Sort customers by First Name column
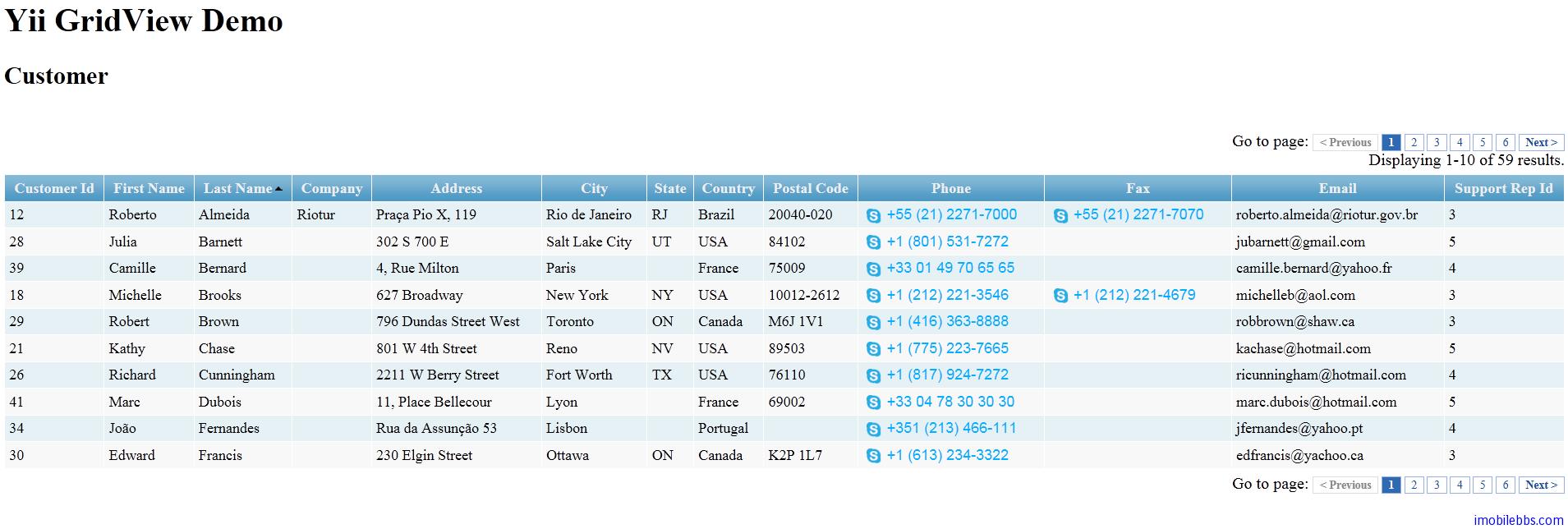The width and height of the screenshot is (1568, 529). 149,189
